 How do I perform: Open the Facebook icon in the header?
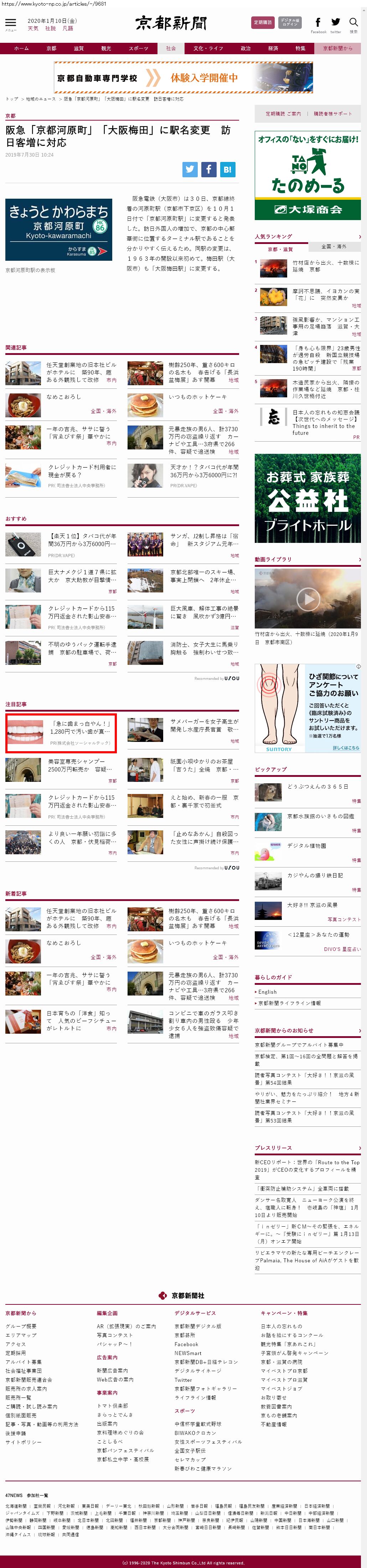318,22
